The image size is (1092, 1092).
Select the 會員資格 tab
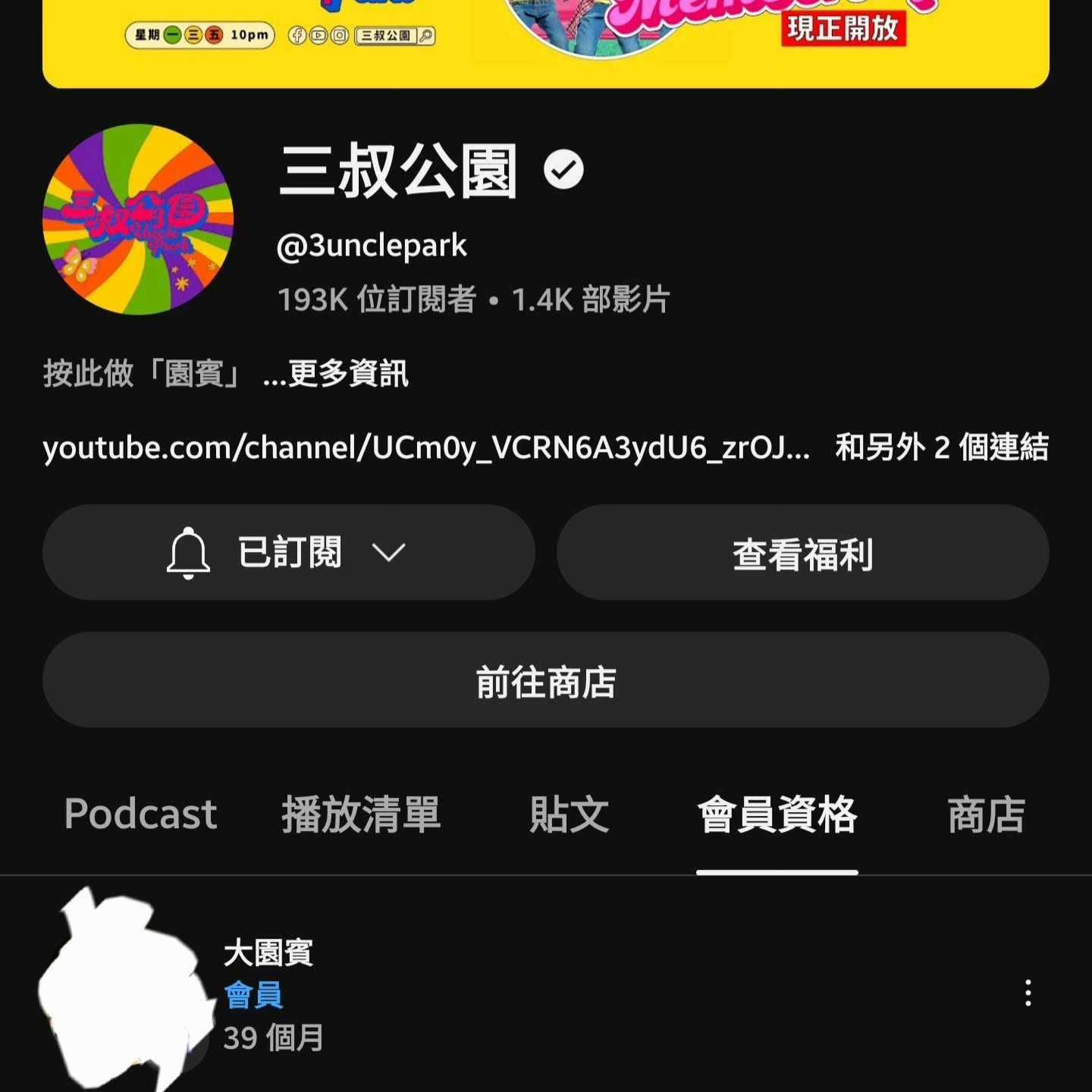click(777, 814)
